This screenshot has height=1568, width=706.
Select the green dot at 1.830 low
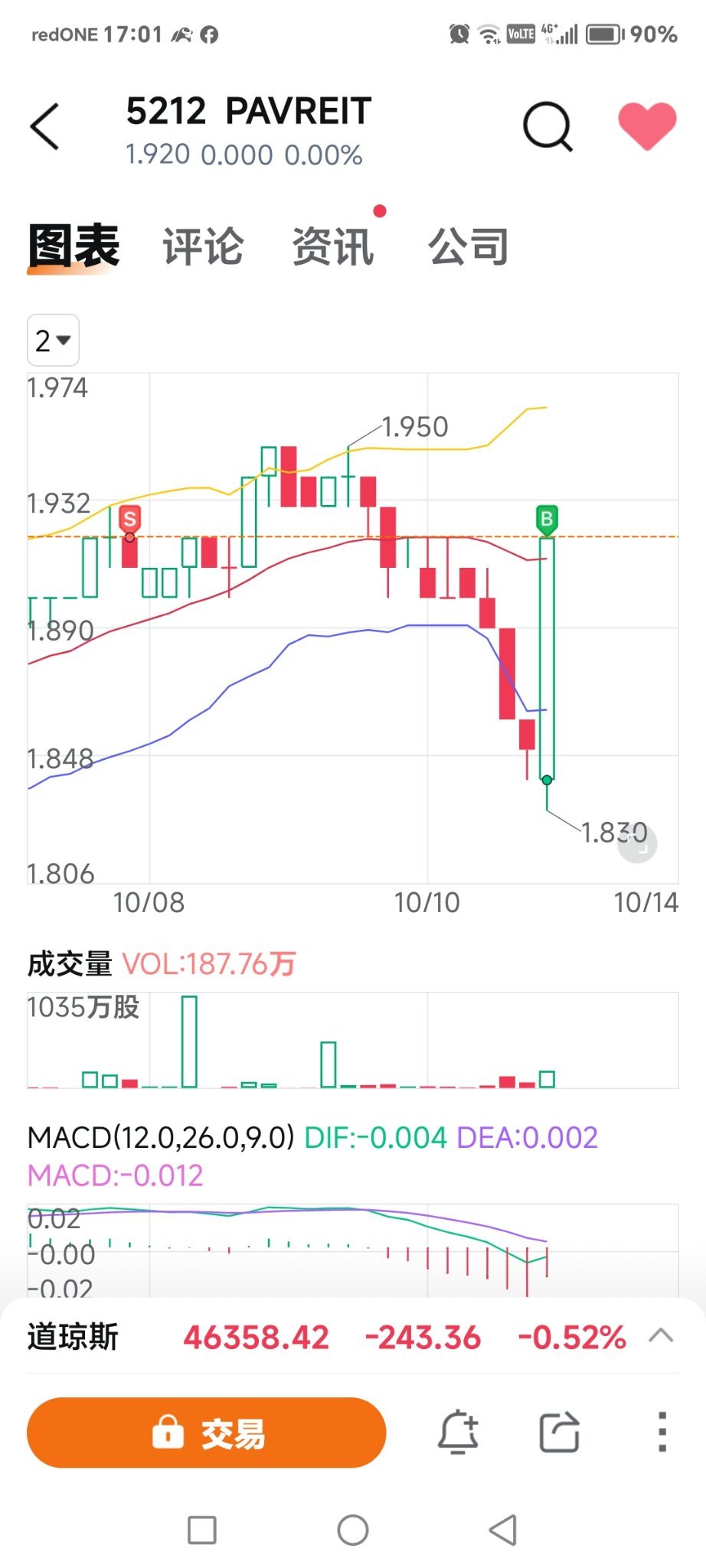(547, 780)
